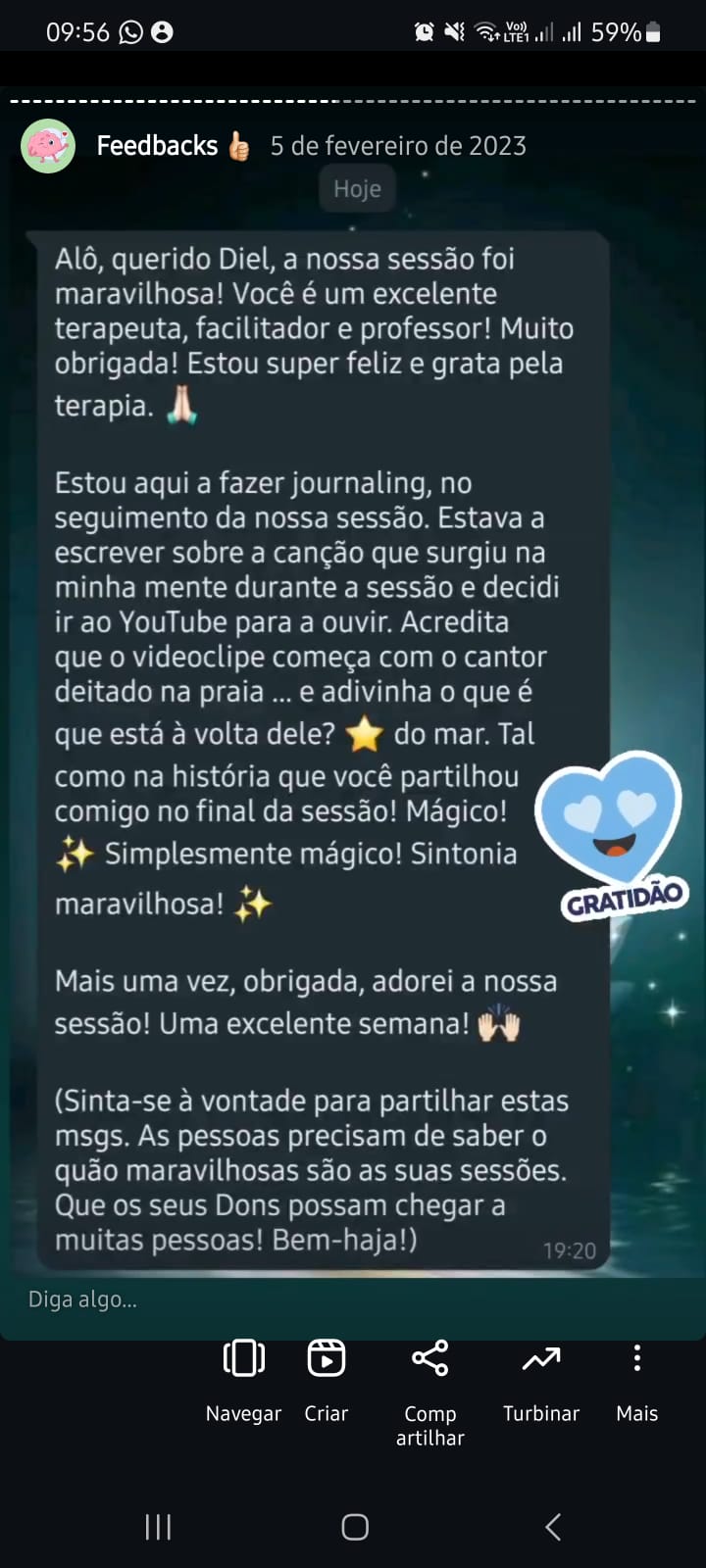Go back with the system back button

click(553, 1526)
